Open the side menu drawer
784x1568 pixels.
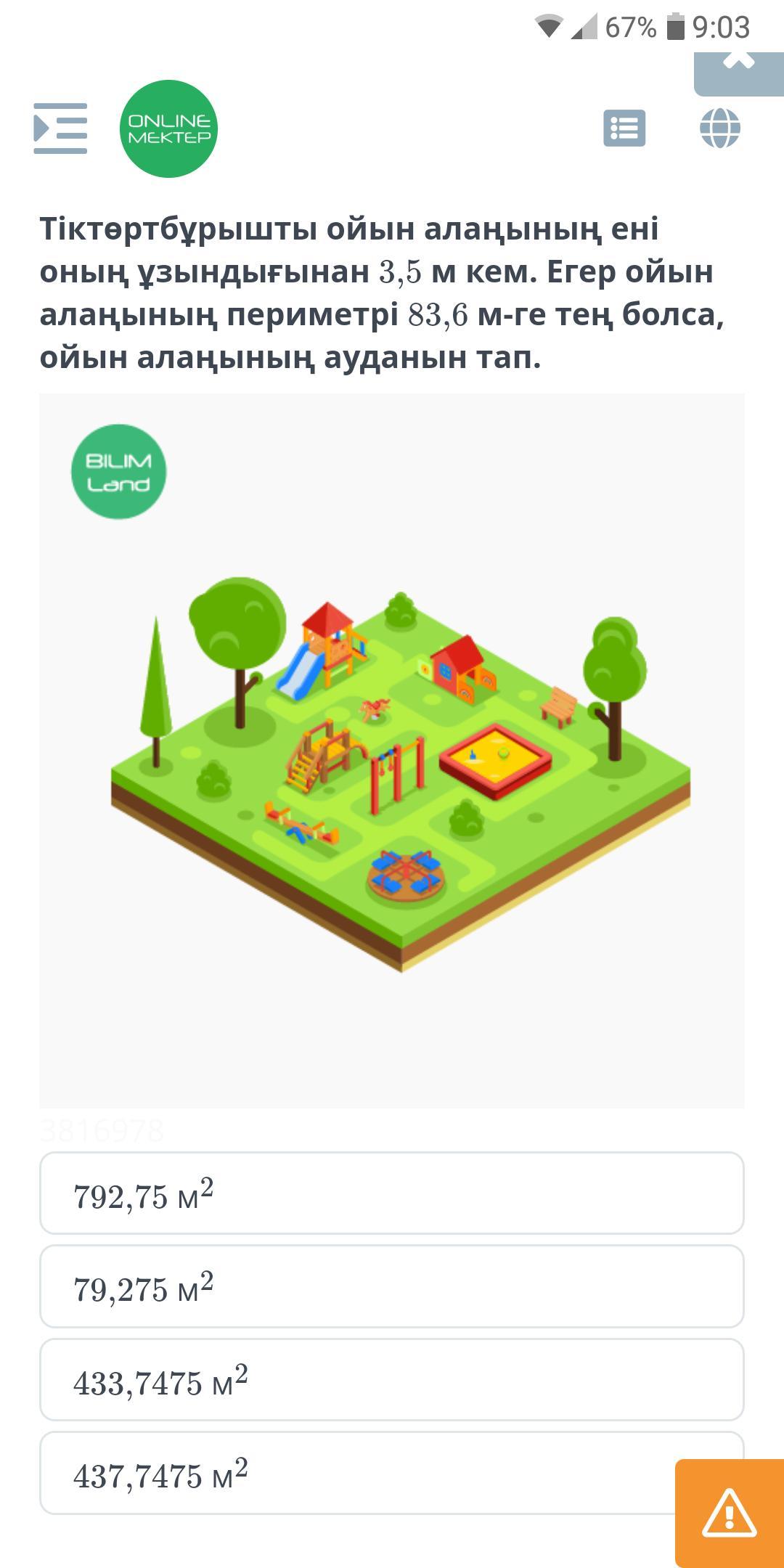coord(60,128)
